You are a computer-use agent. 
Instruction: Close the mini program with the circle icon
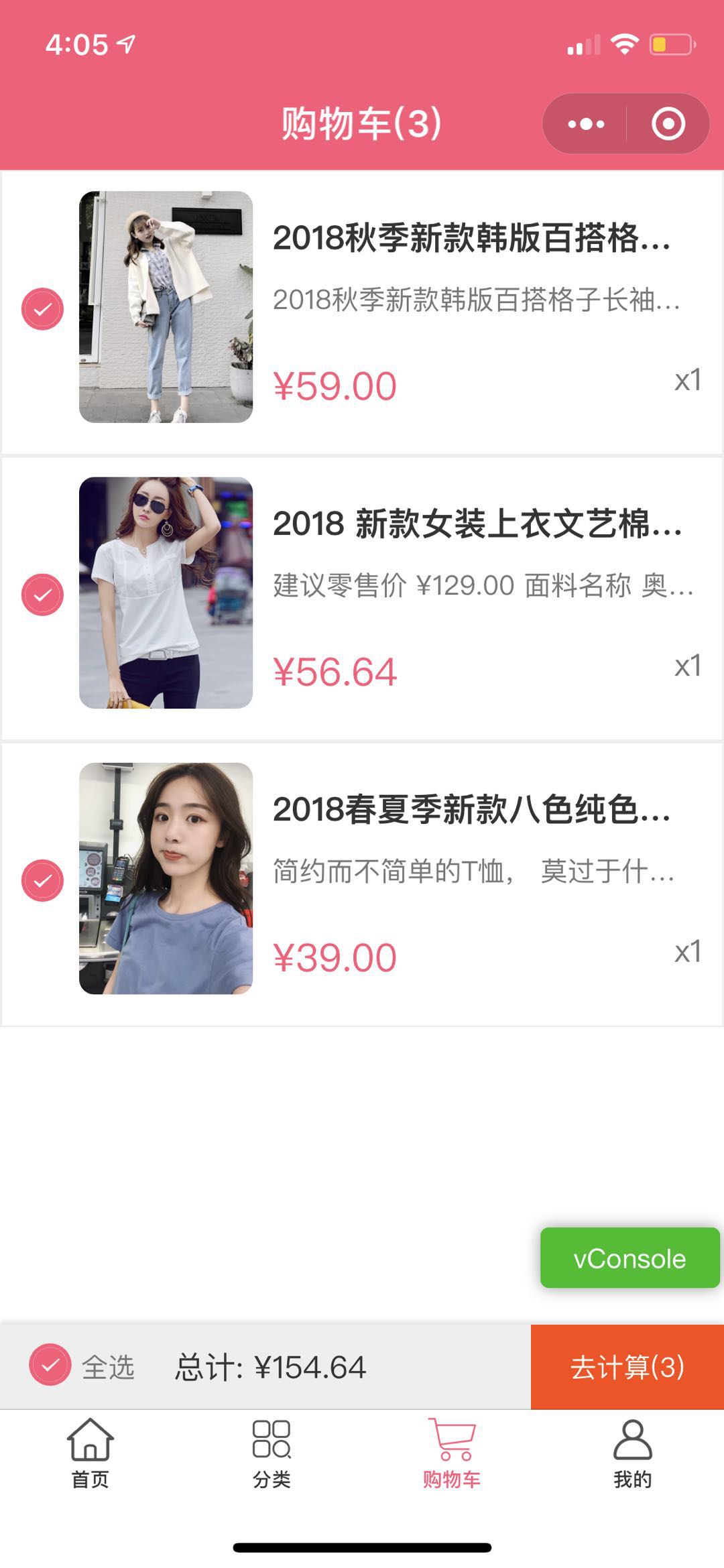pyautogui.click(x=668, y=124)
